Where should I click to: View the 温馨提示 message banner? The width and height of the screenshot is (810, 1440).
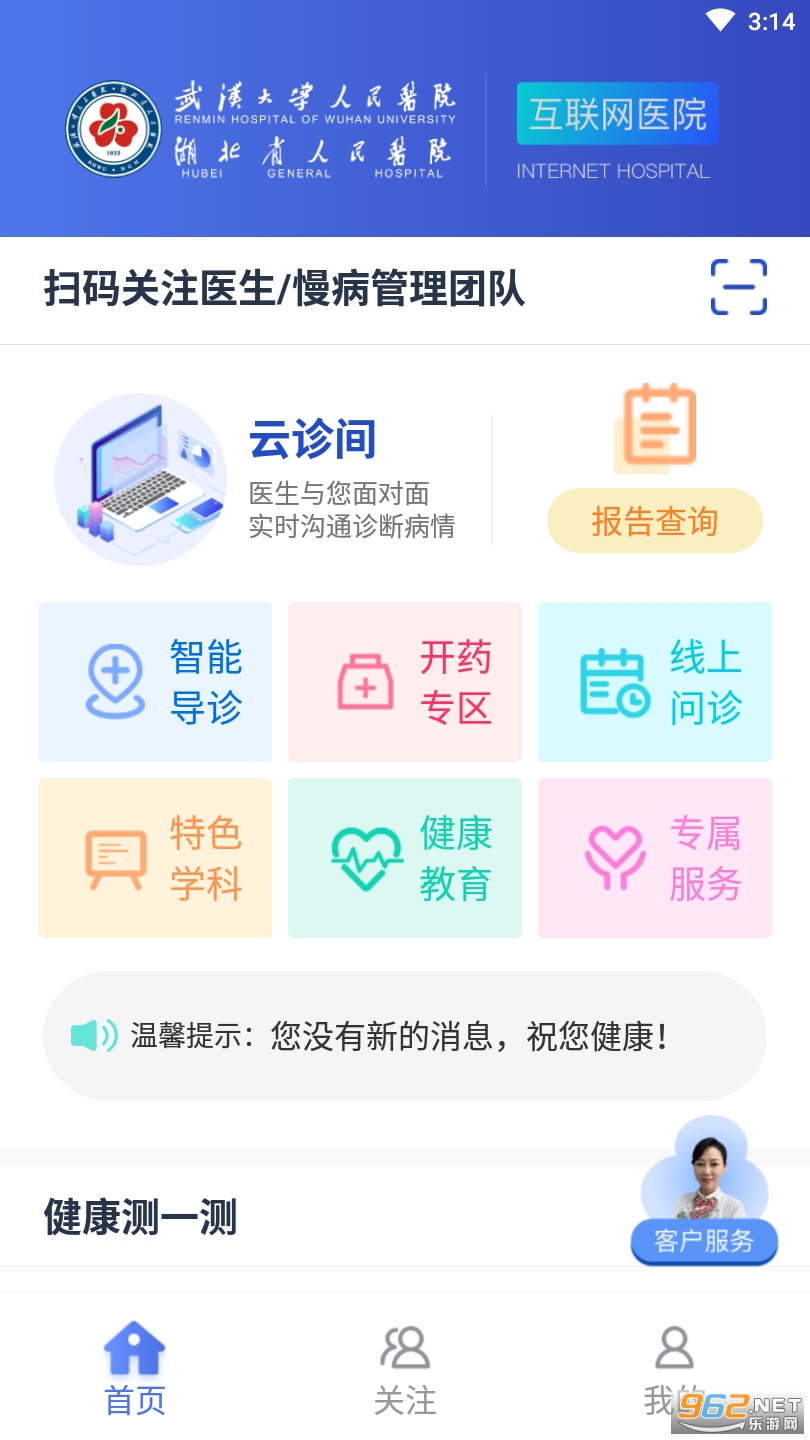pos(405,1036)
